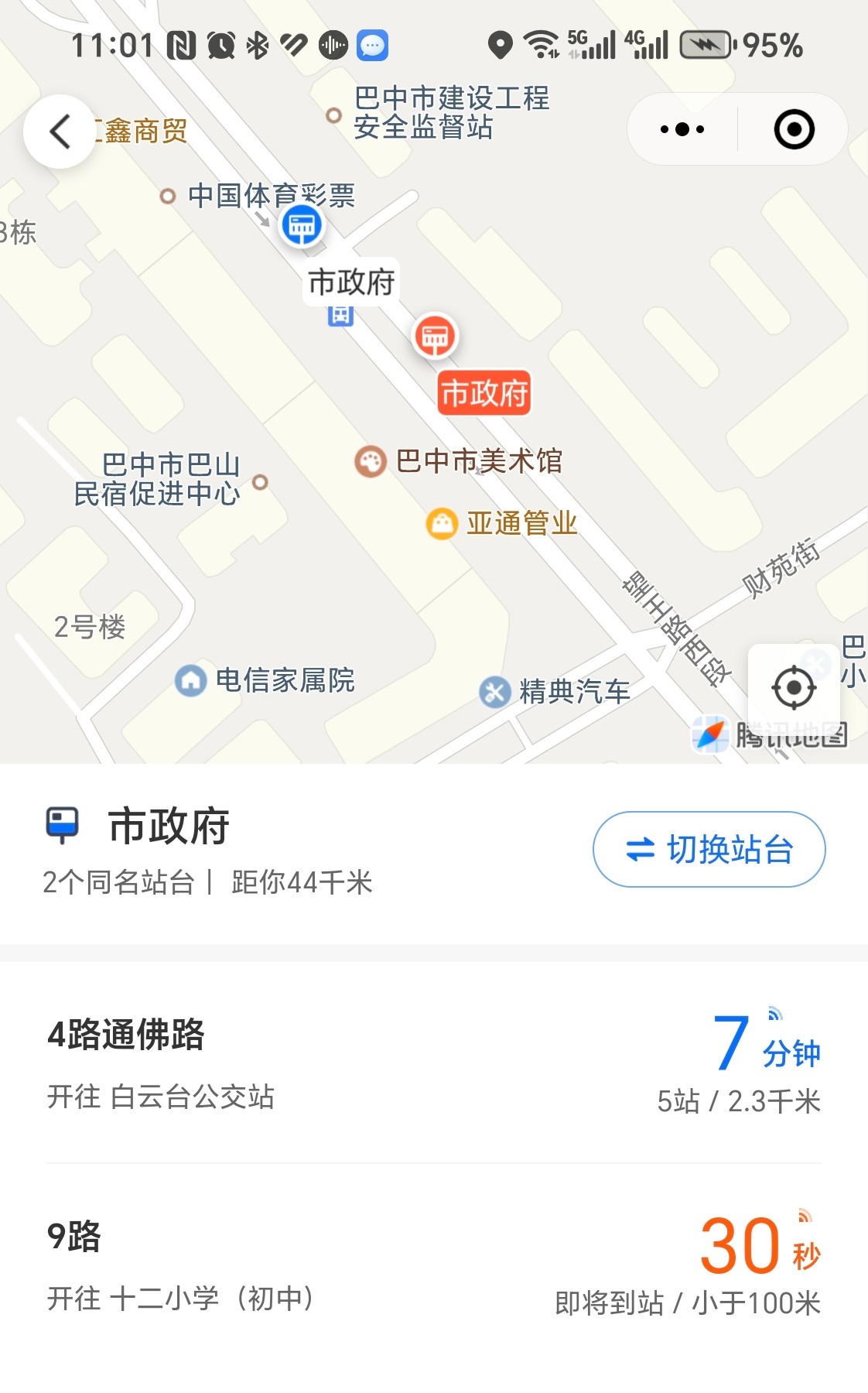View the 9路 bus line details
868x1393 pixels.
(x=433, y=1265)
